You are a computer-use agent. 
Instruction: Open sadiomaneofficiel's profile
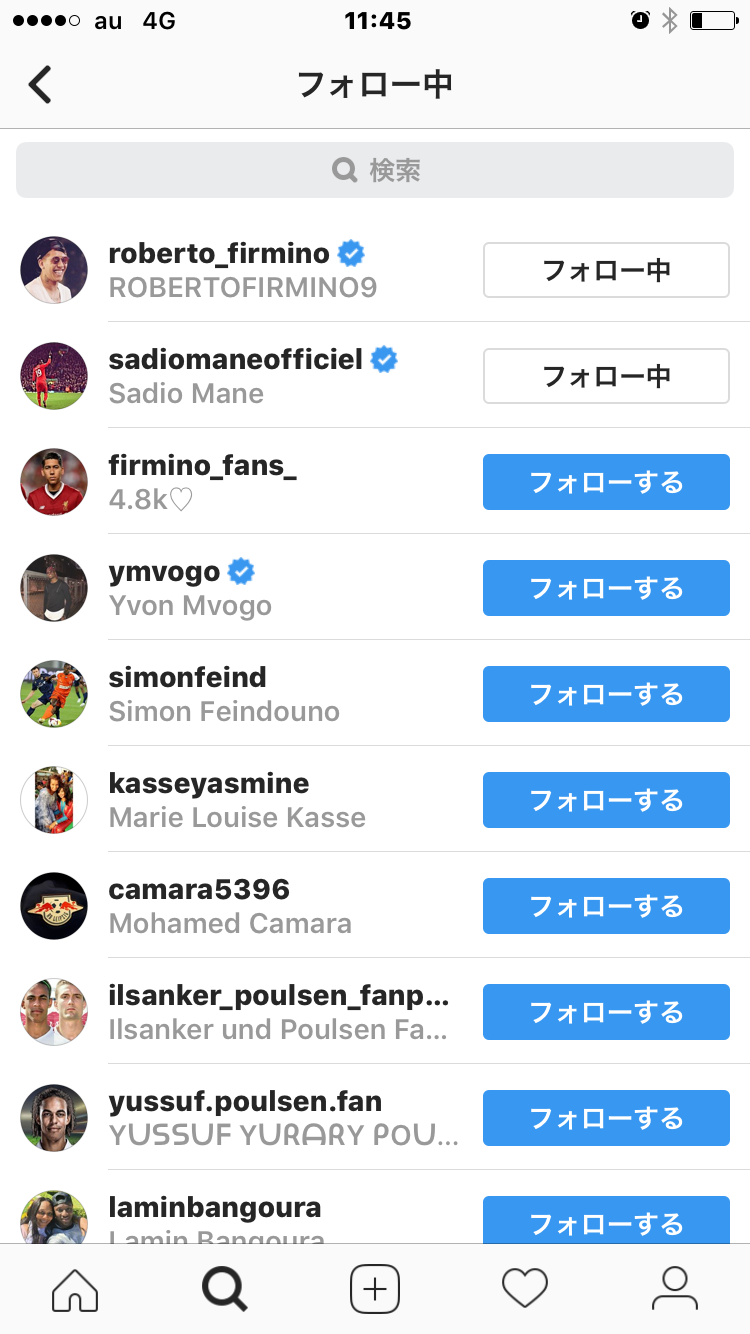235,360
